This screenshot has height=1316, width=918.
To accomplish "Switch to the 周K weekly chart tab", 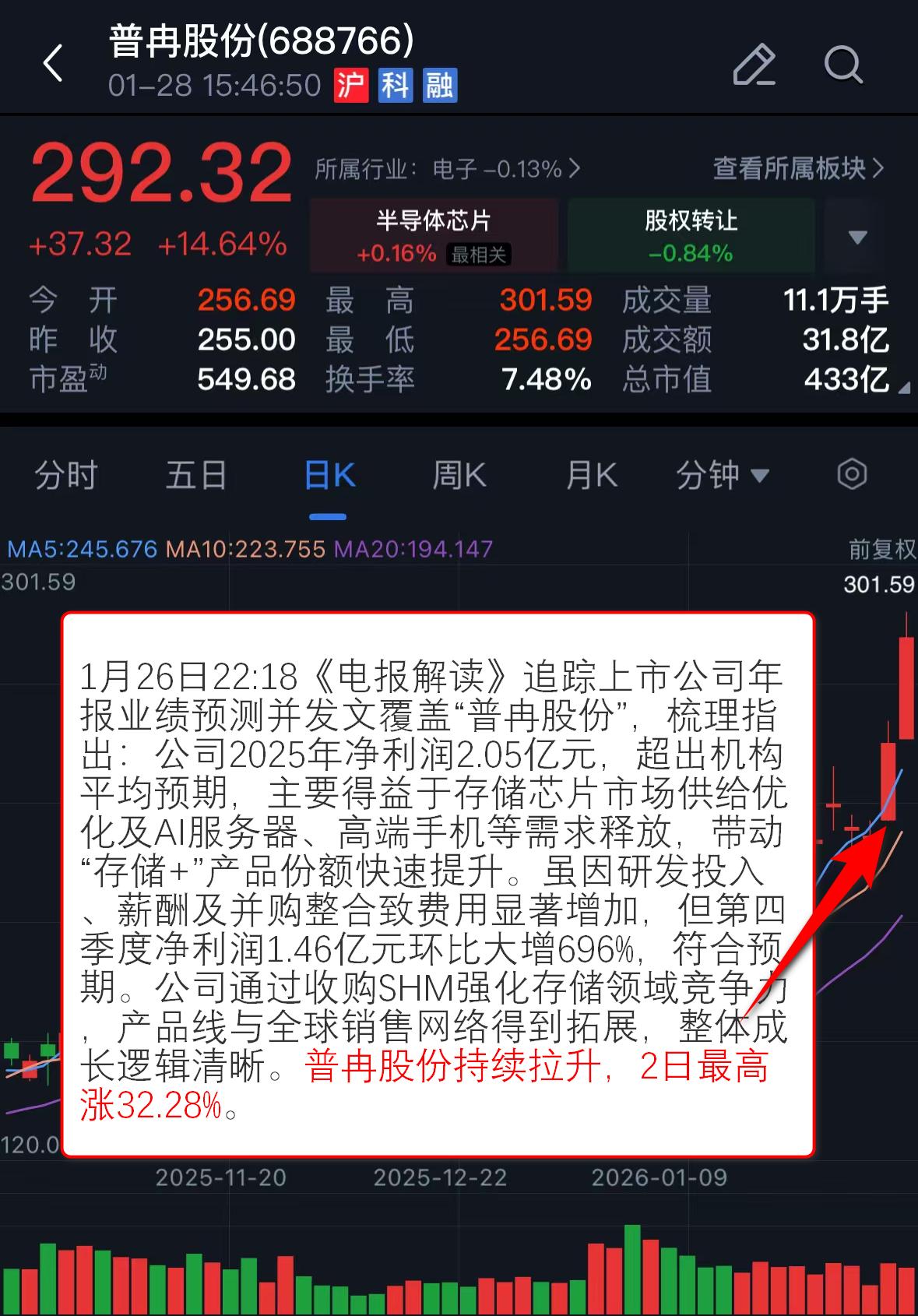I will coord(458,474).
